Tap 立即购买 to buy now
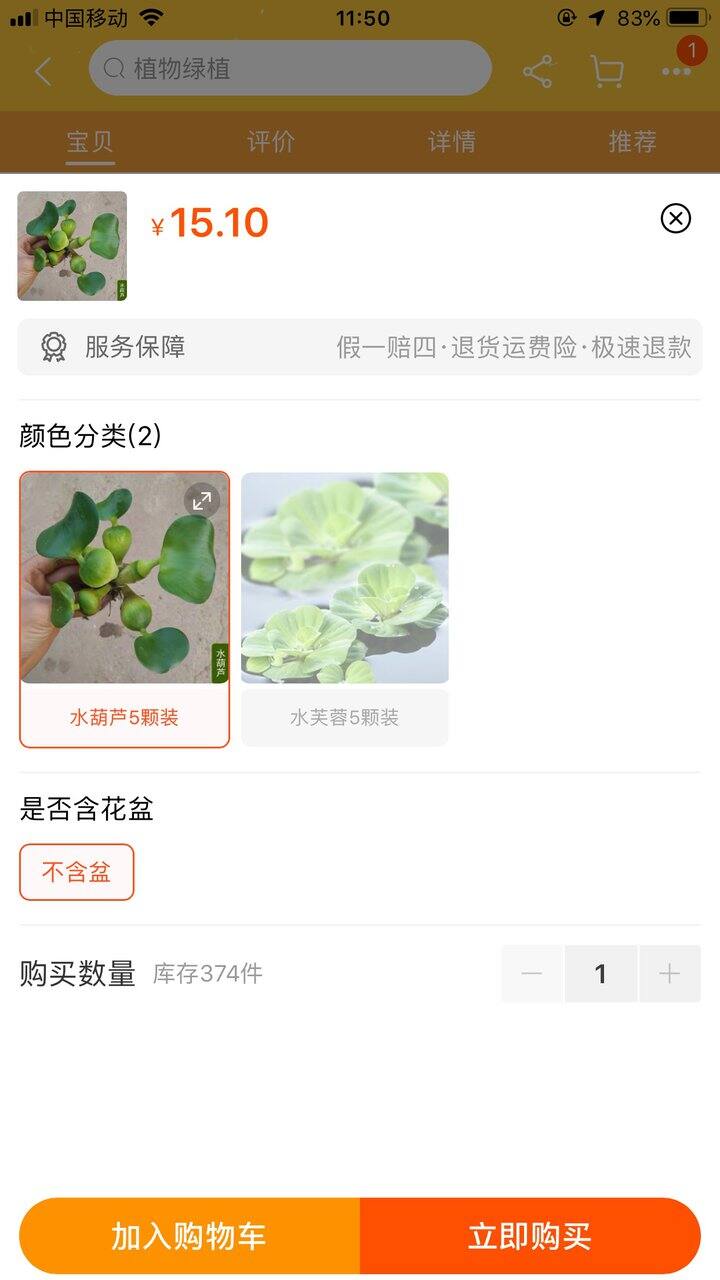This screenshot has height=1280, width=720. click(x=530, y=1236)
